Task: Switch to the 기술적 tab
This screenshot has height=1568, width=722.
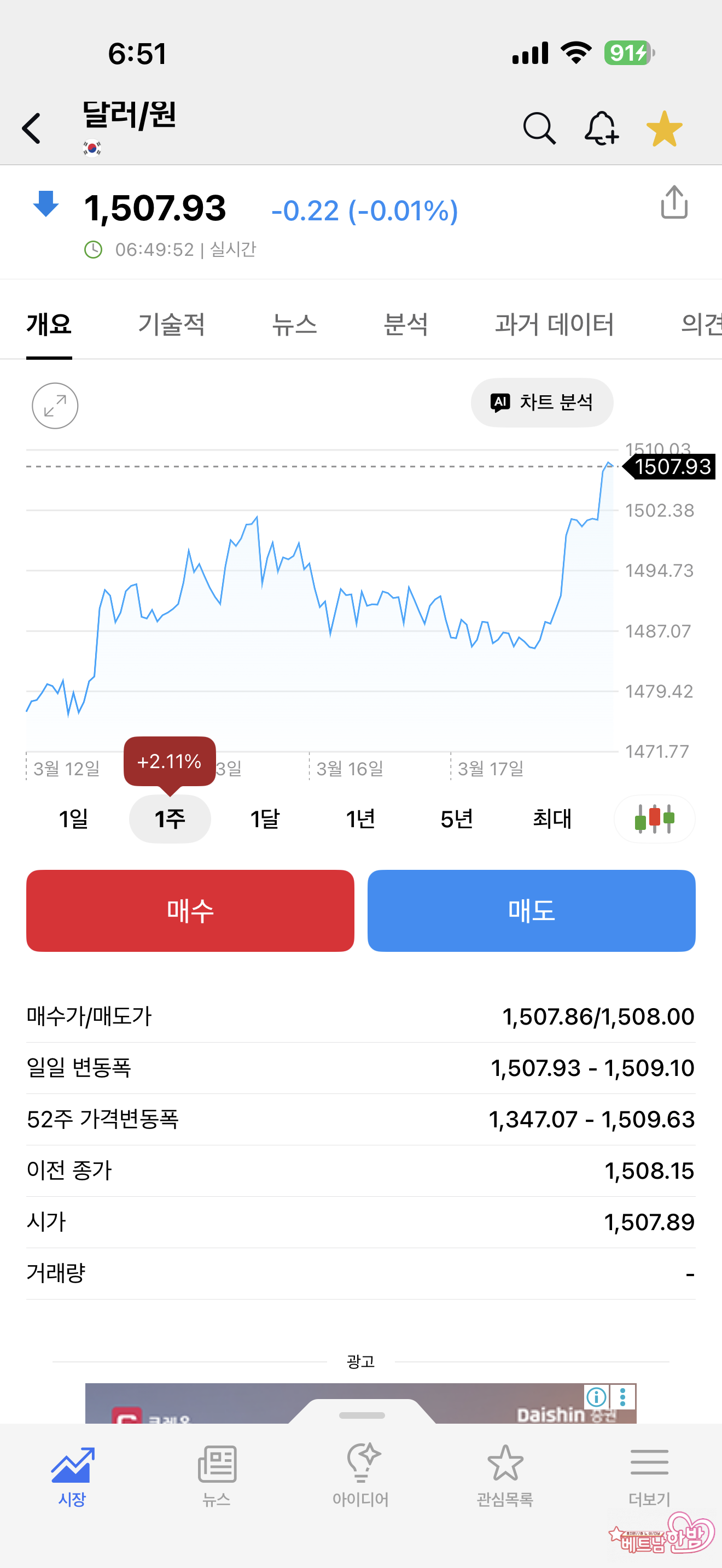Action: tap(171, 324)
